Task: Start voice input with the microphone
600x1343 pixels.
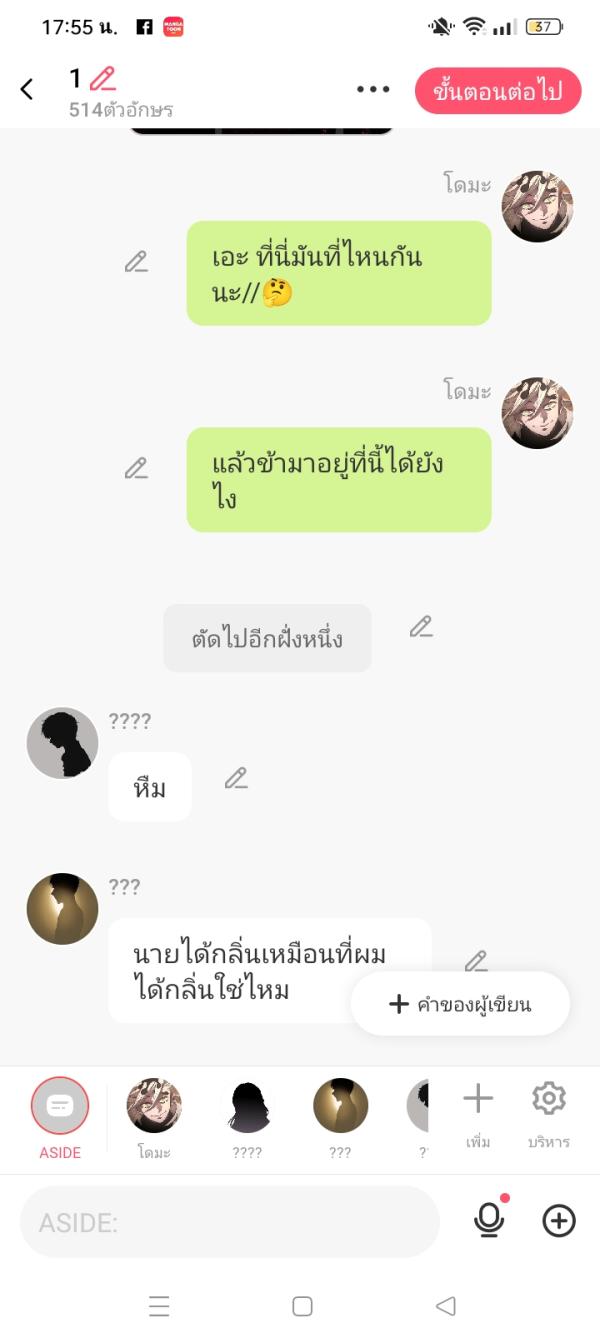Action: pyautogui.click(x=489, y=1220)
